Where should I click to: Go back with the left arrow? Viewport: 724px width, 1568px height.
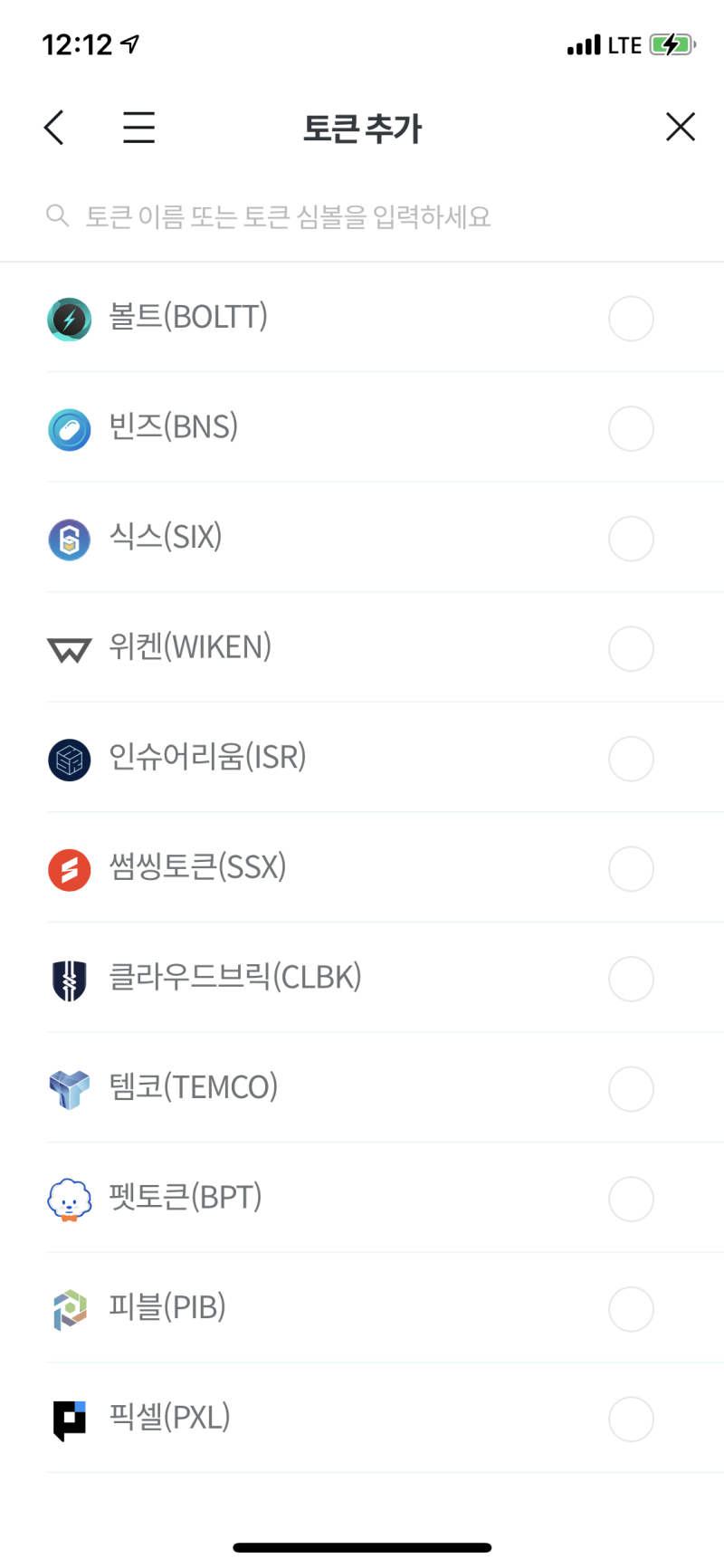point(53,127)
